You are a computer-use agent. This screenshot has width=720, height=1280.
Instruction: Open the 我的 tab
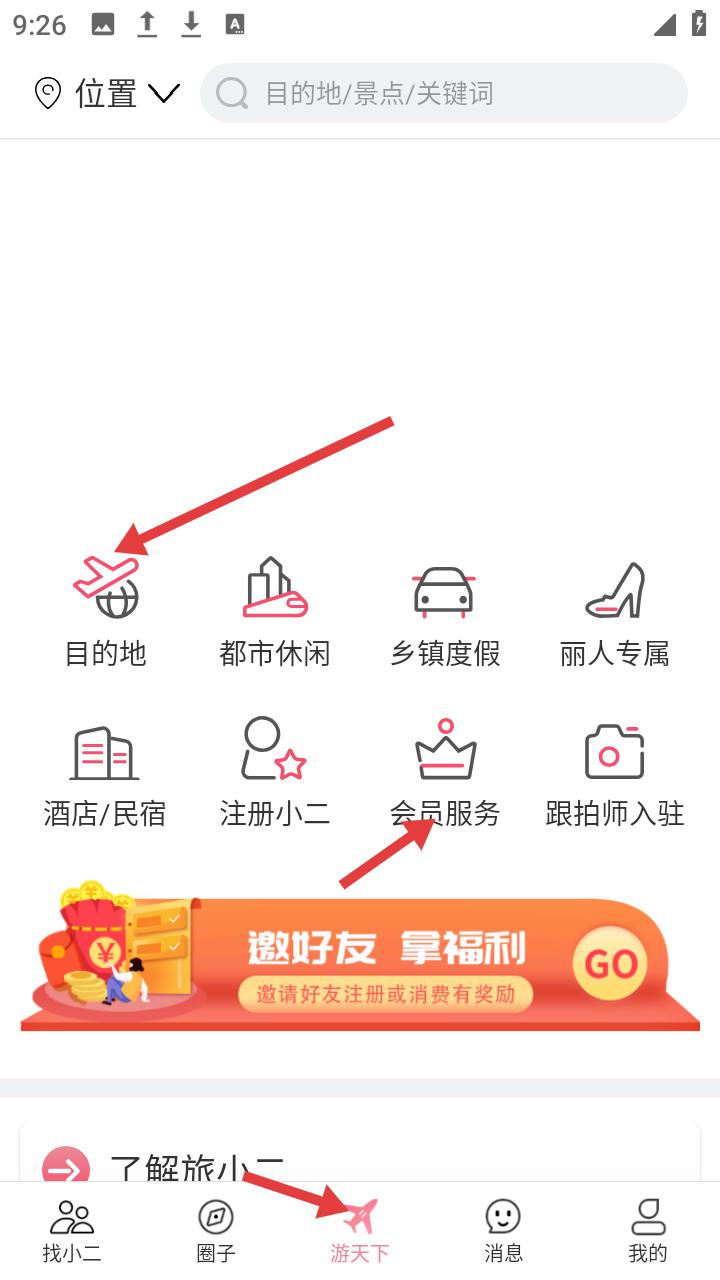648,1232
